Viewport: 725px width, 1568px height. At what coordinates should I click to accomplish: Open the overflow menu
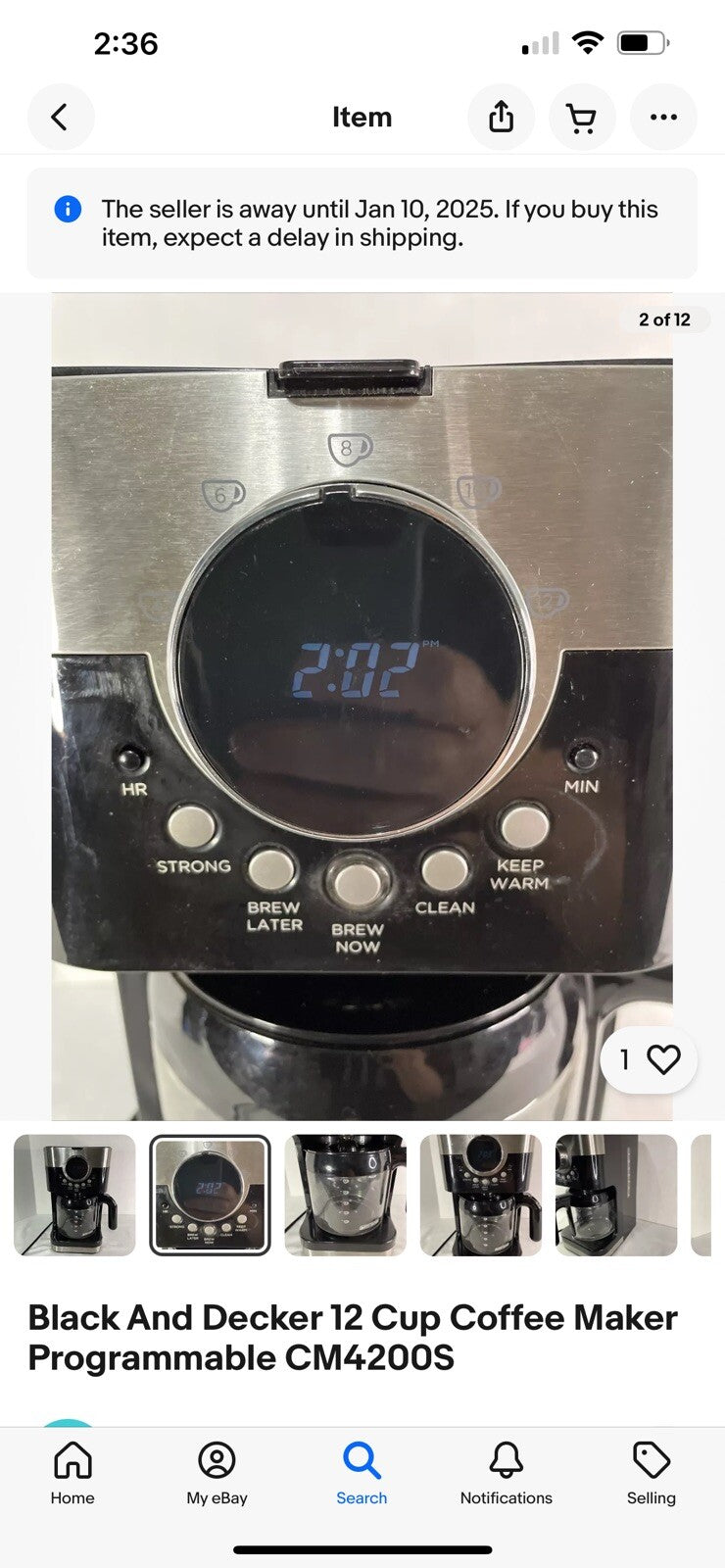pos(663,118)
